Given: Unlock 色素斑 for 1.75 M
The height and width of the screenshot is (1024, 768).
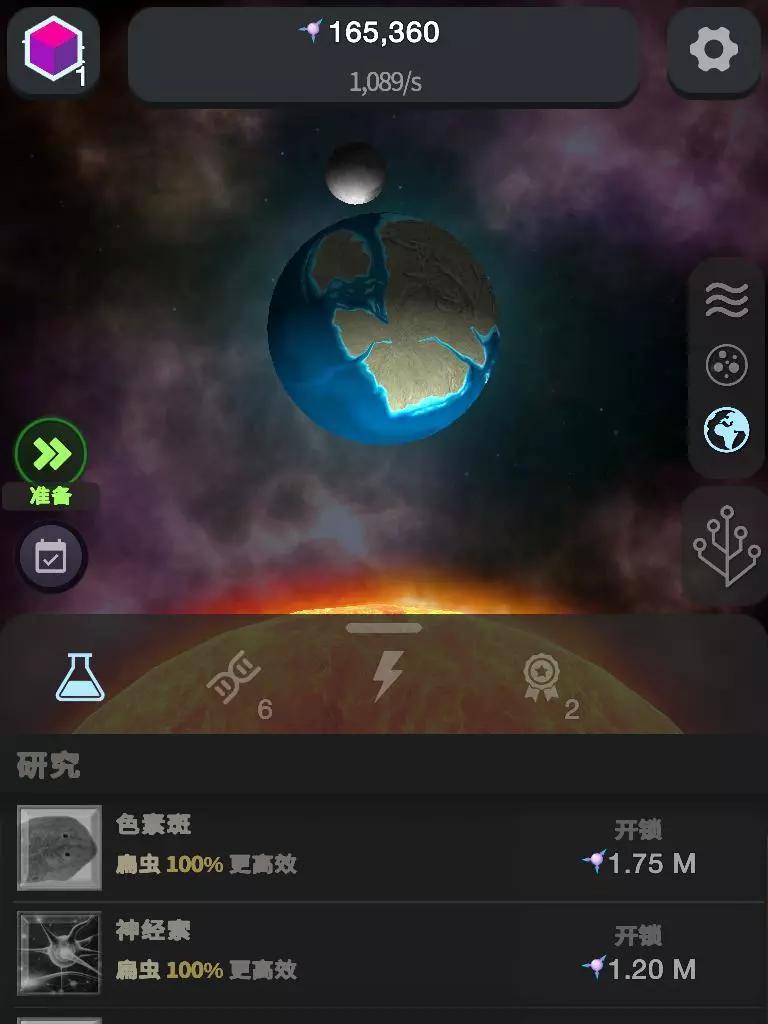Looking at the screenshot, I should click(640, 850).
